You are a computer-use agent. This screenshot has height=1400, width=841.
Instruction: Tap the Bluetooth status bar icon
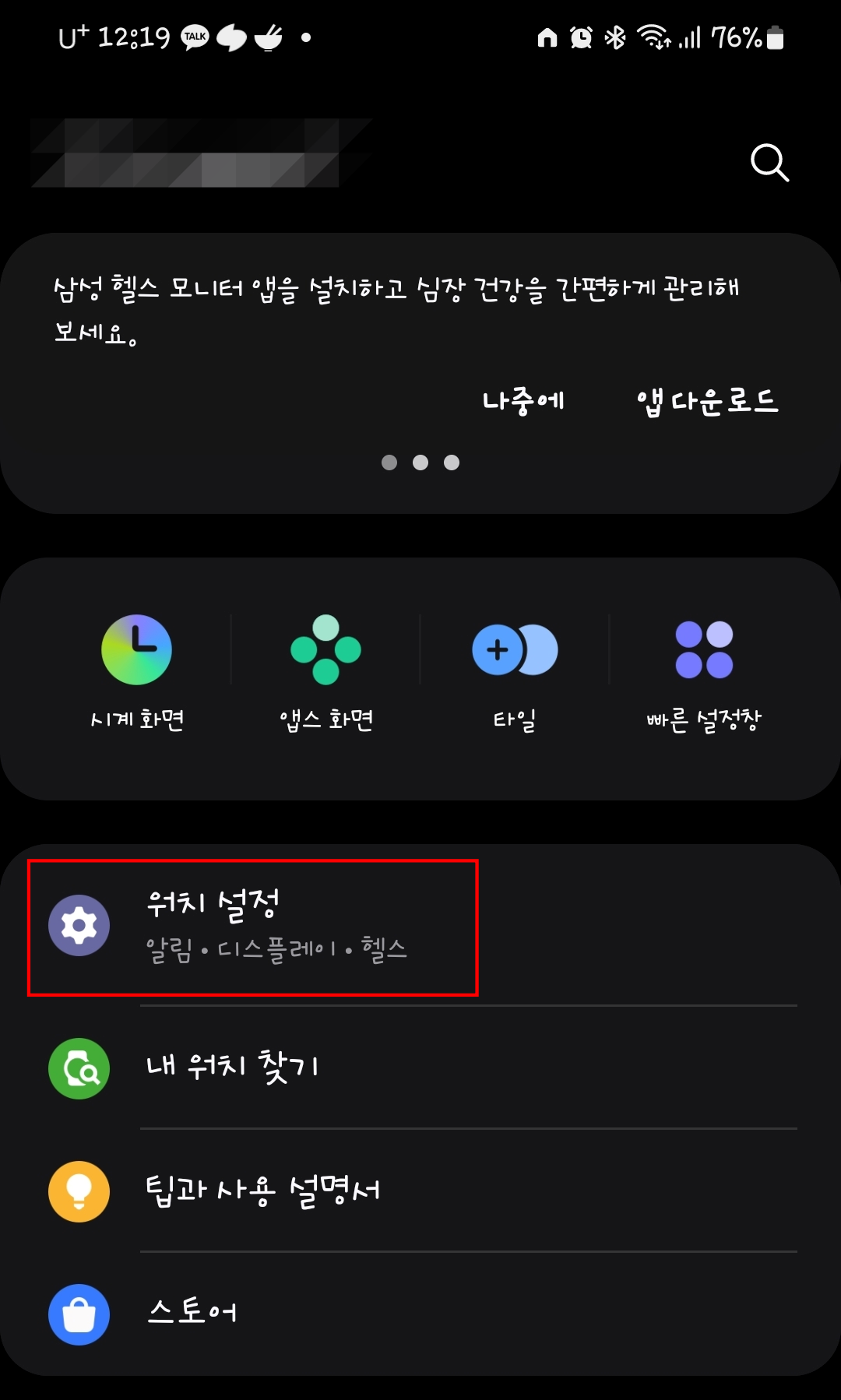[616, 37]
